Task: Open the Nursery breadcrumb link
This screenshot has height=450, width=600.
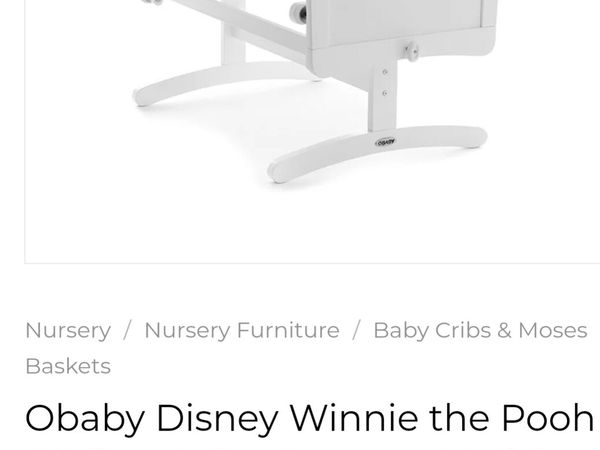Action: click(67, 330)
